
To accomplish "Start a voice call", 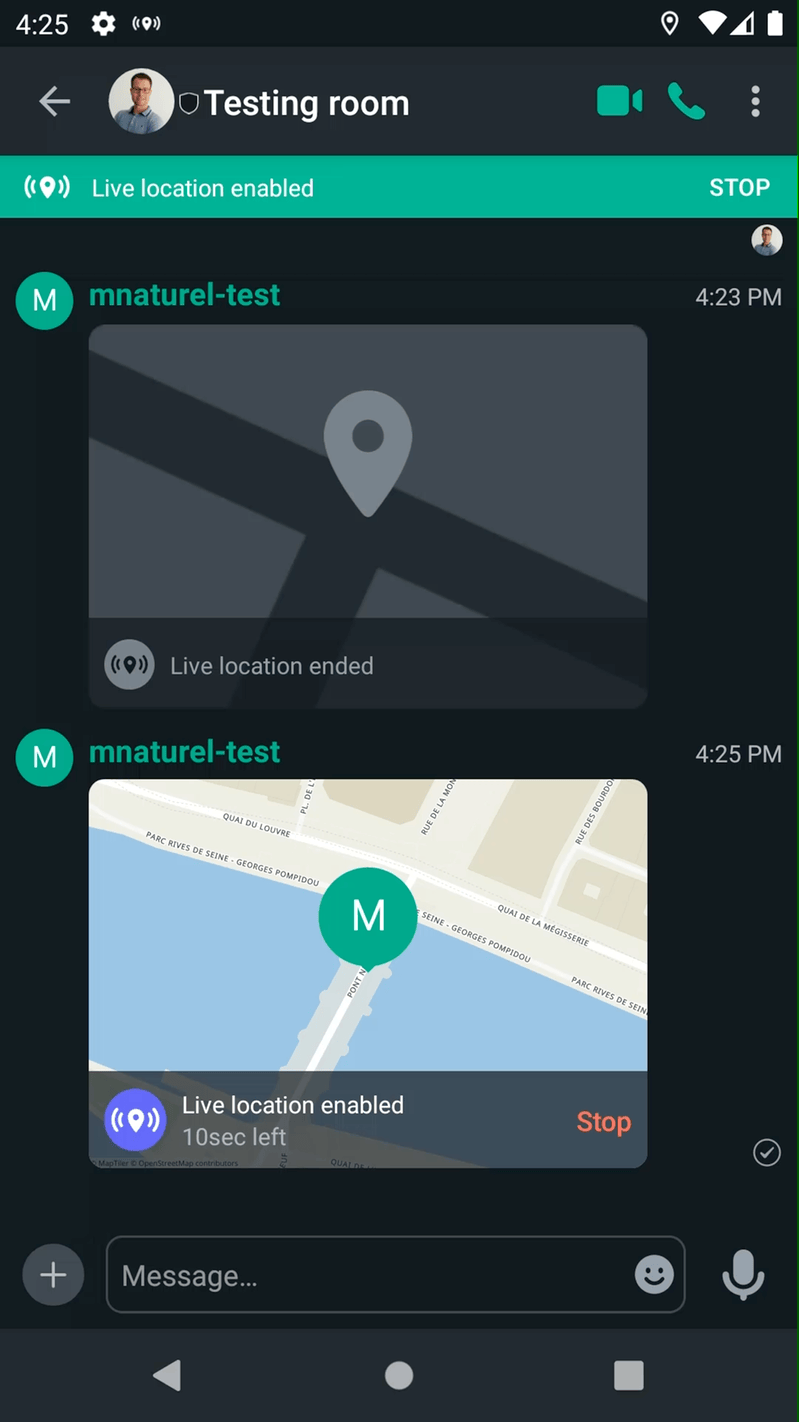I will click(x=686, y=101).
